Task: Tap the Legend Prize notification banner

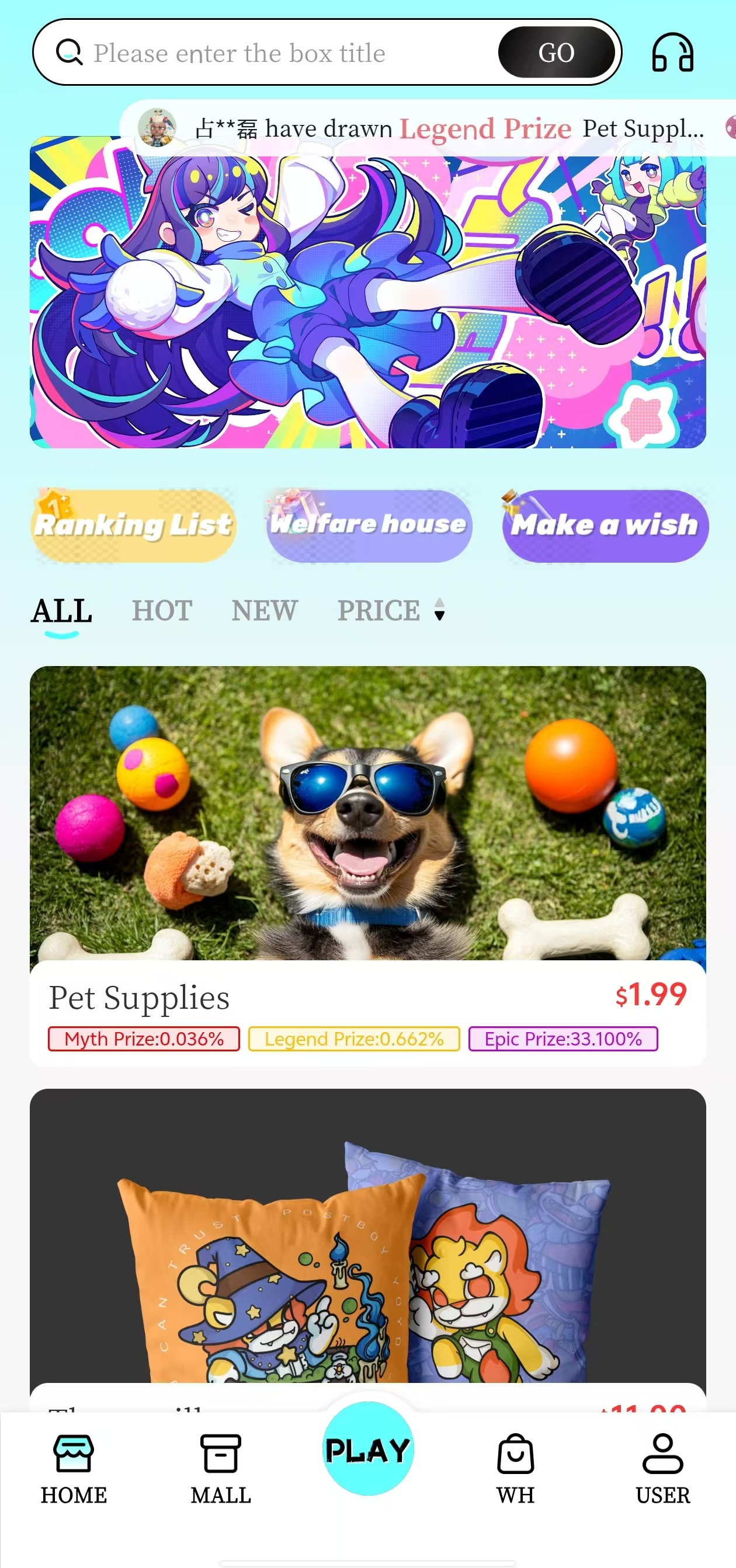Action: tap(421, 128)
